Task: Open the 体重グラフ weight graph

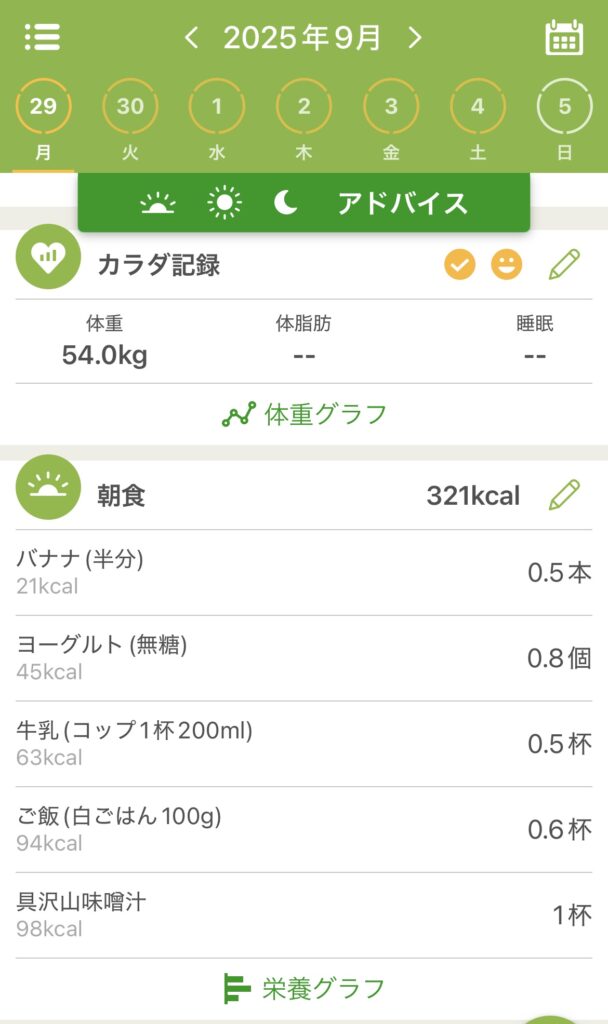Action: (304, 414)
